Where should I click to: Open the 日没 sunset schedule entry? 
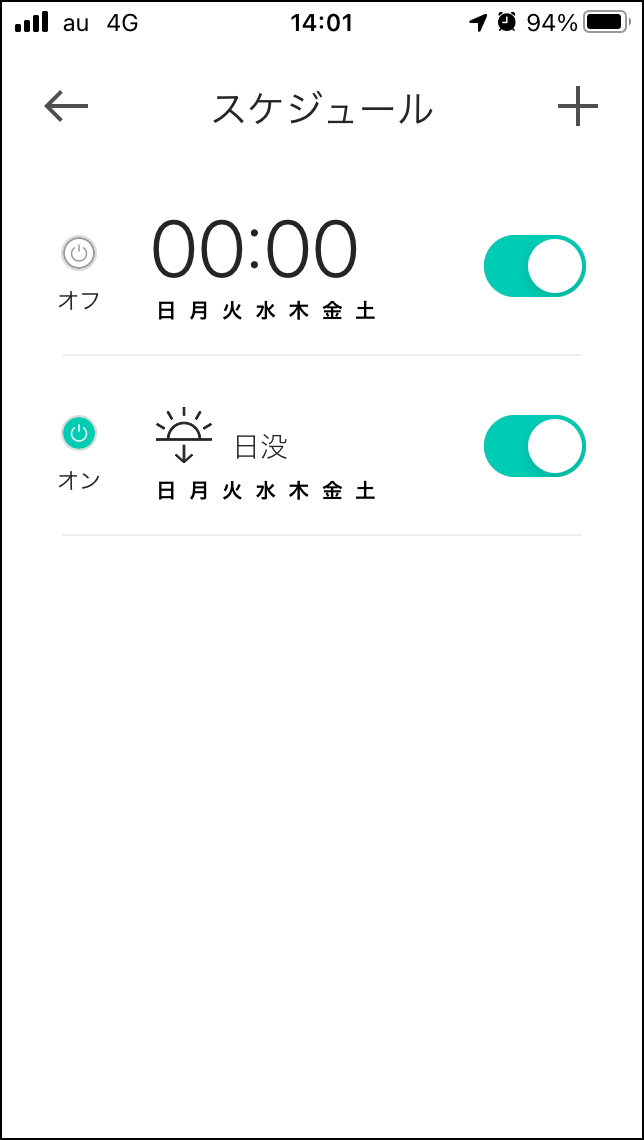322,446
